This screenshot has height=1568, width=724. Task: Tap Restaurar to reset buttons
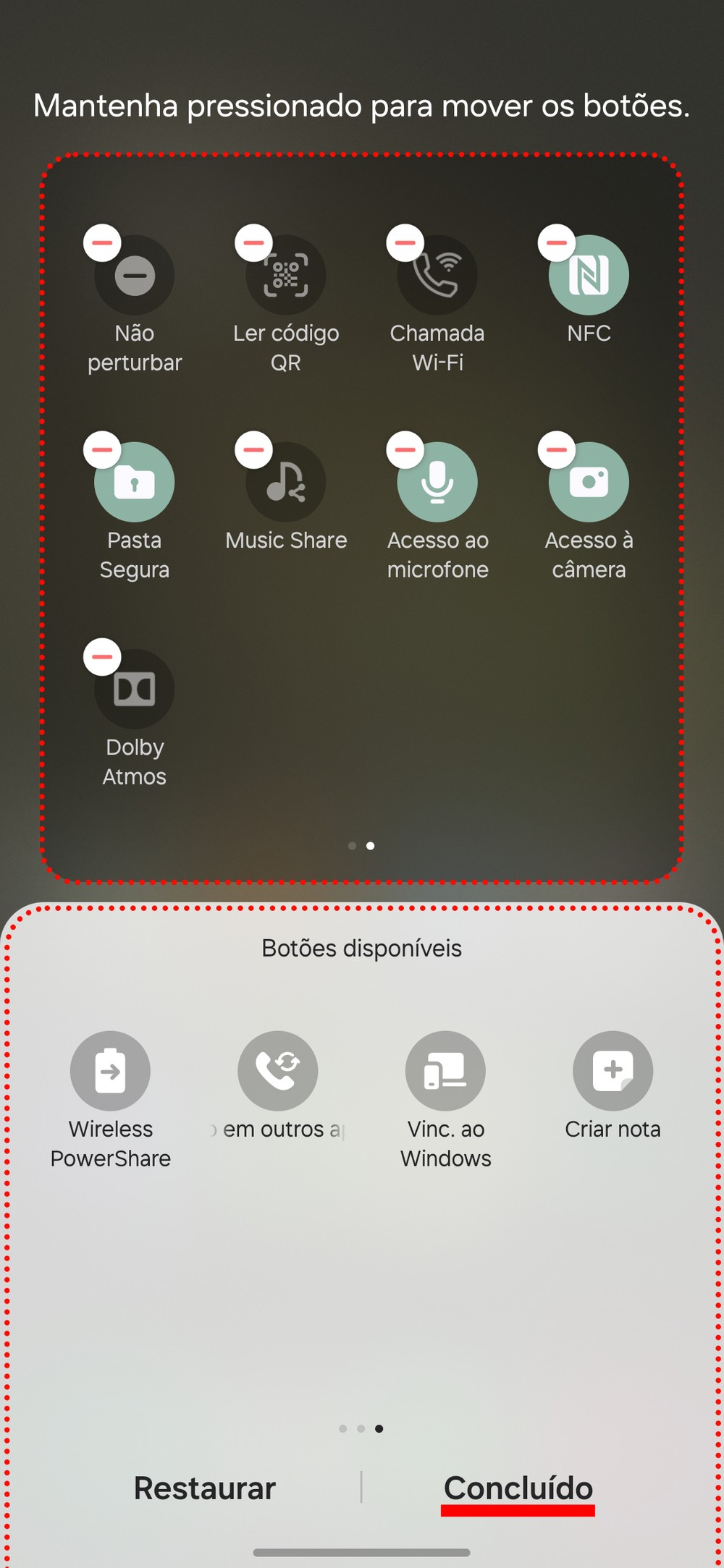tap(205, 1488)
